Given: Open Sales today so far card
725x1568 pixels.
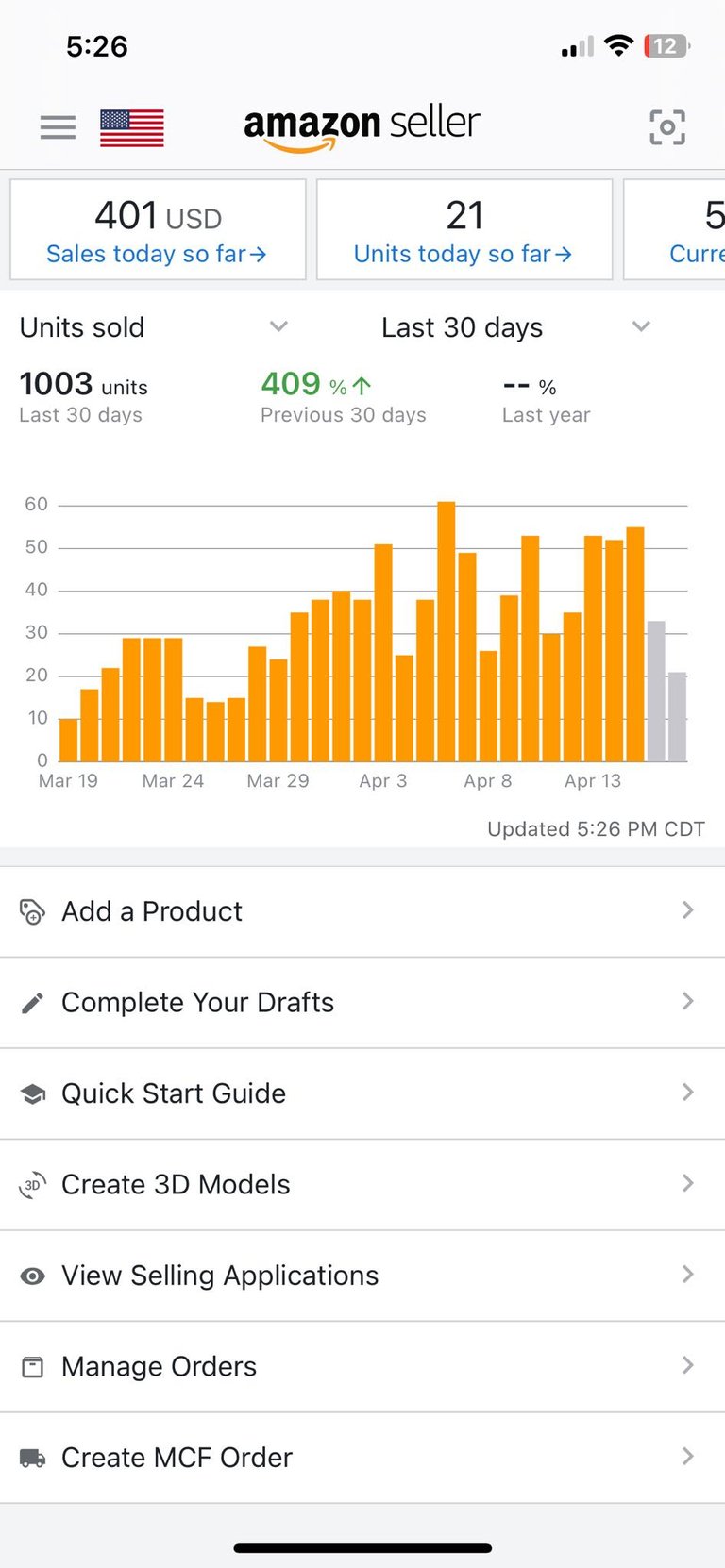Looking at the screenshot, I should 158,230.
